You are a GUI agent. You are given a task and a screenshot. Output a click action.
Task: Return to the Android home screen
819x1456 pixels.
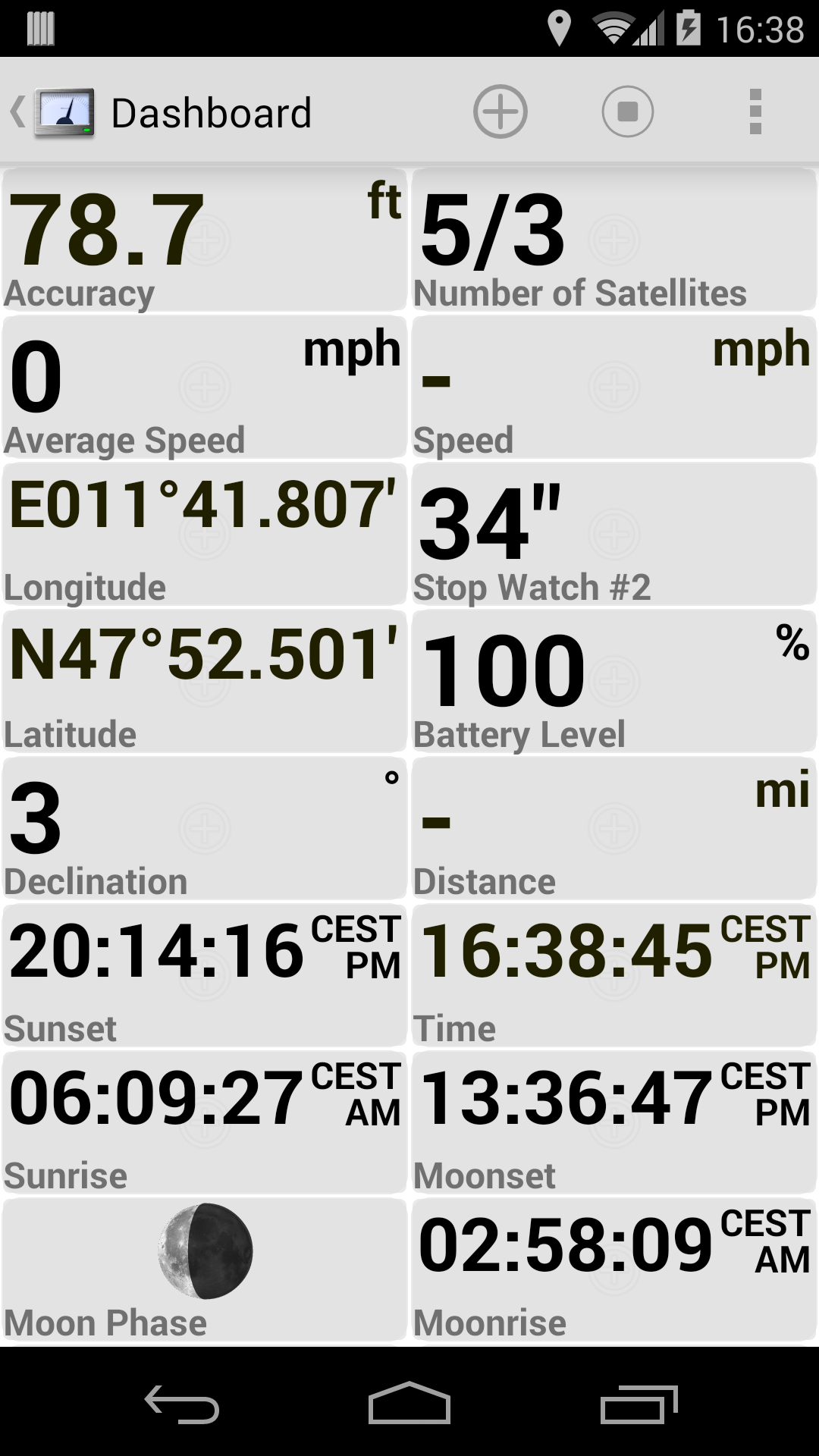pos(409,1403)
